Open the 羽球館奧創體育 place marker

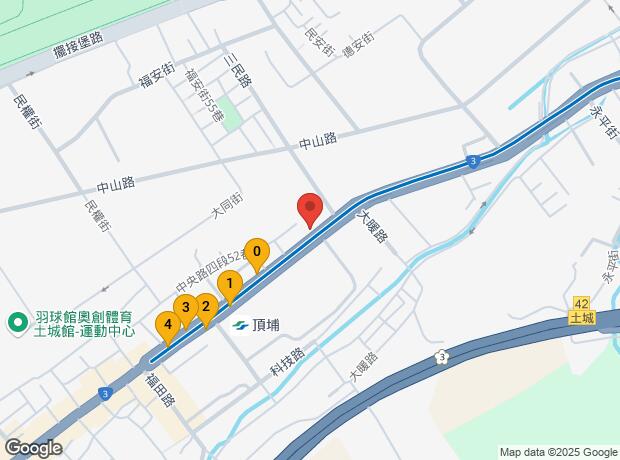tap(17, 323)
